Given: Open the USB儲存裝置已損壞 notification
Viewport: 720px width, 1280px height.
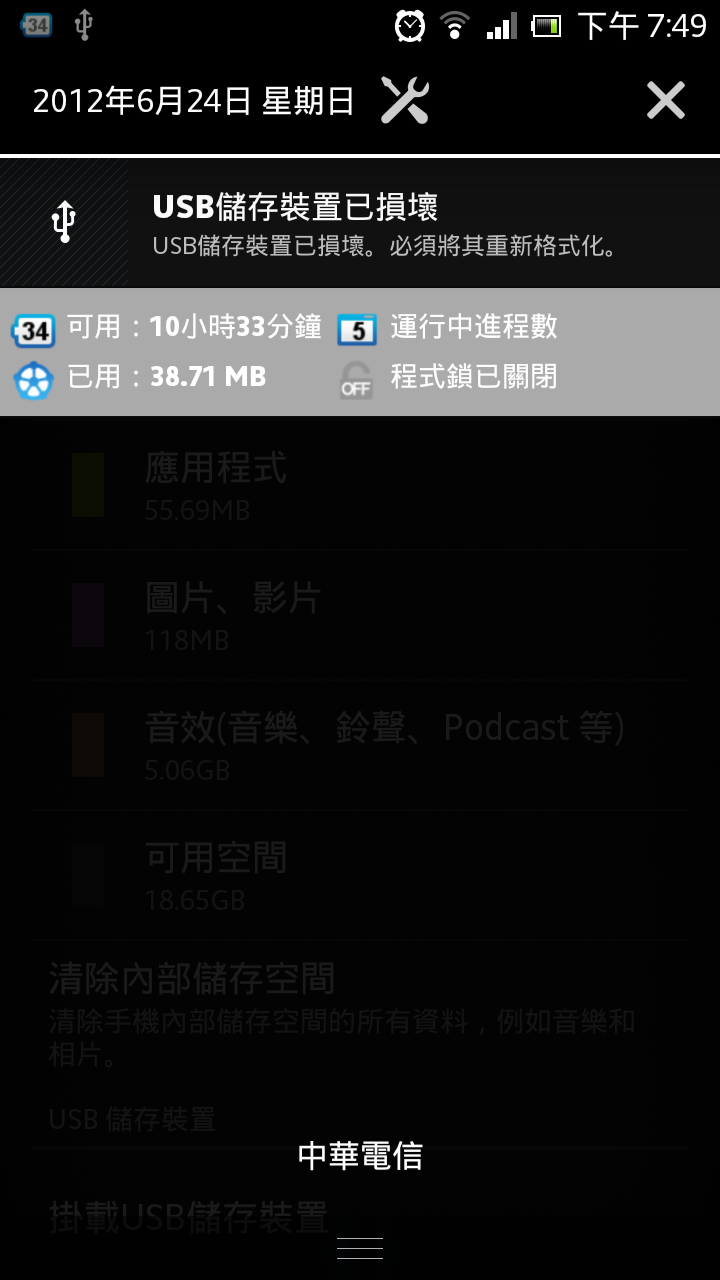Looking at the screenshot, I should point(360,224).
